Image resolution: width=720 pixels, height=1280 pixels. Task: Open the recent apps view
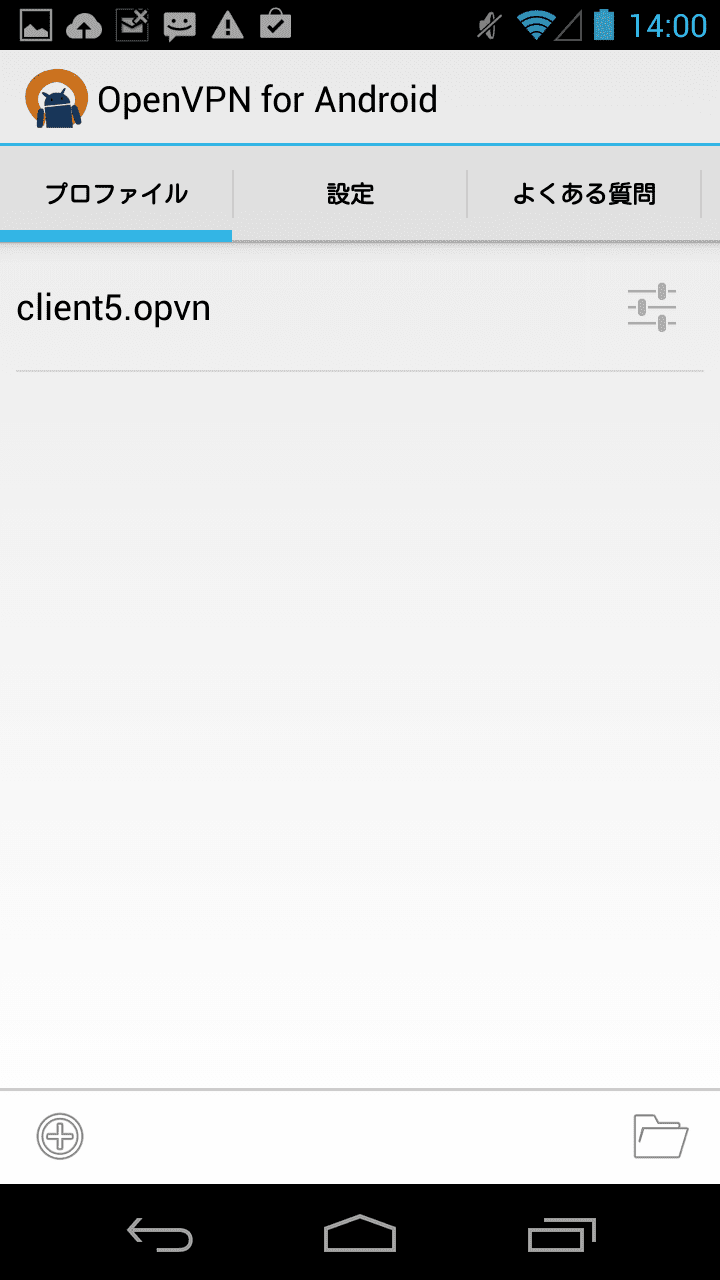pyautogui.click(x=561, y=1235)
